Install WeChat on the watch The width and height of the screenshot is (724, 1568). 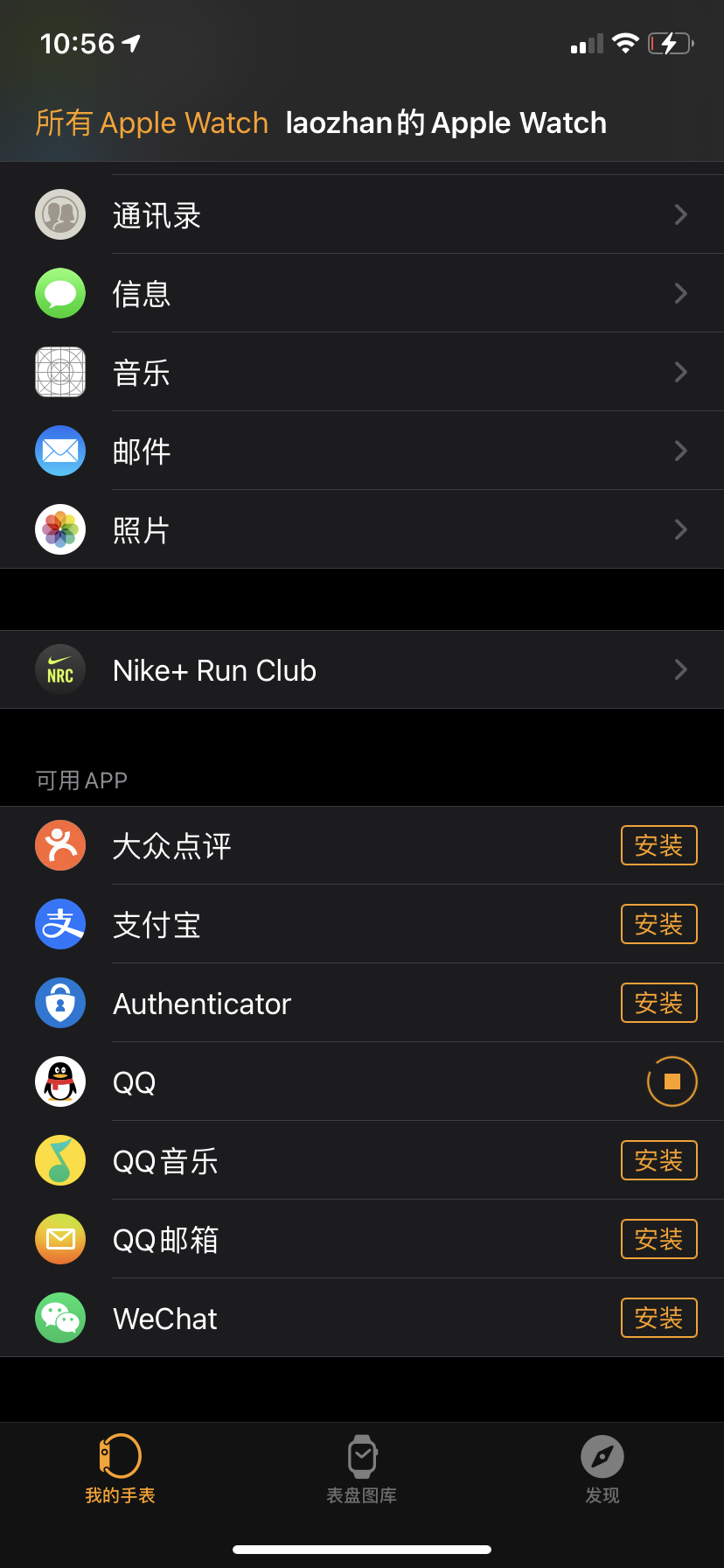tap(658, 1318)
